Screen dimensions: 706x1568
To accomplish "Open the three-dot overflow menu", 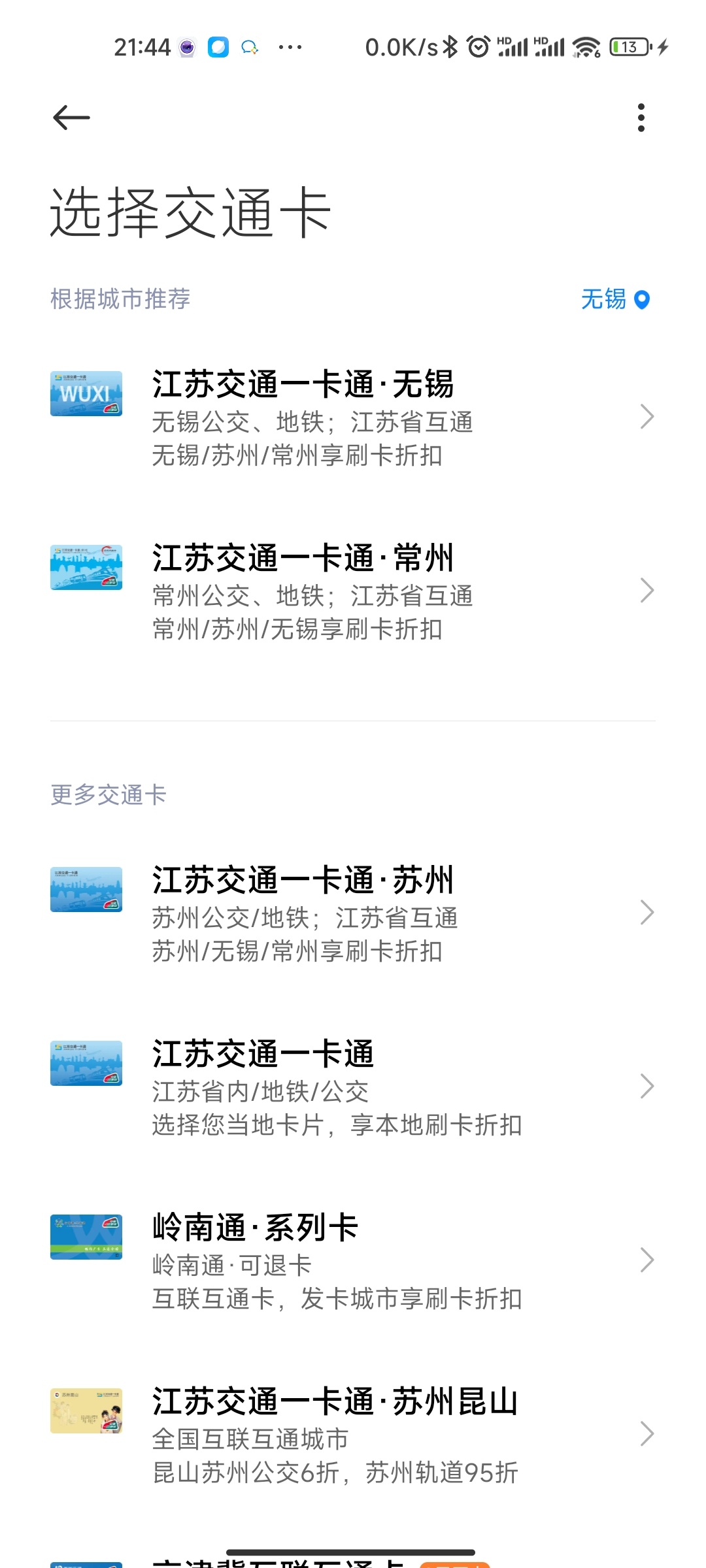I will [x=641, y=118].
